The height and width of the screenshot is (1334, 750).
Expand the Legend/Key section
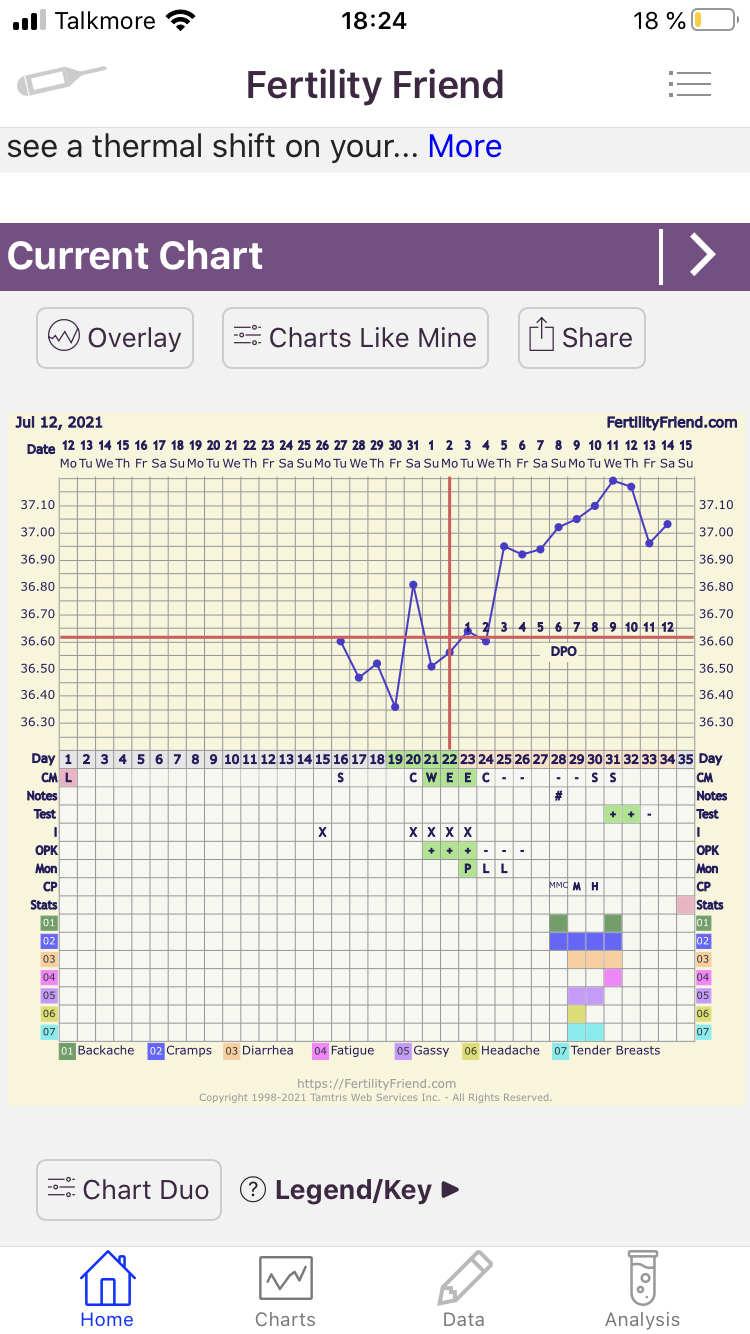click(x=351, y=1190)
